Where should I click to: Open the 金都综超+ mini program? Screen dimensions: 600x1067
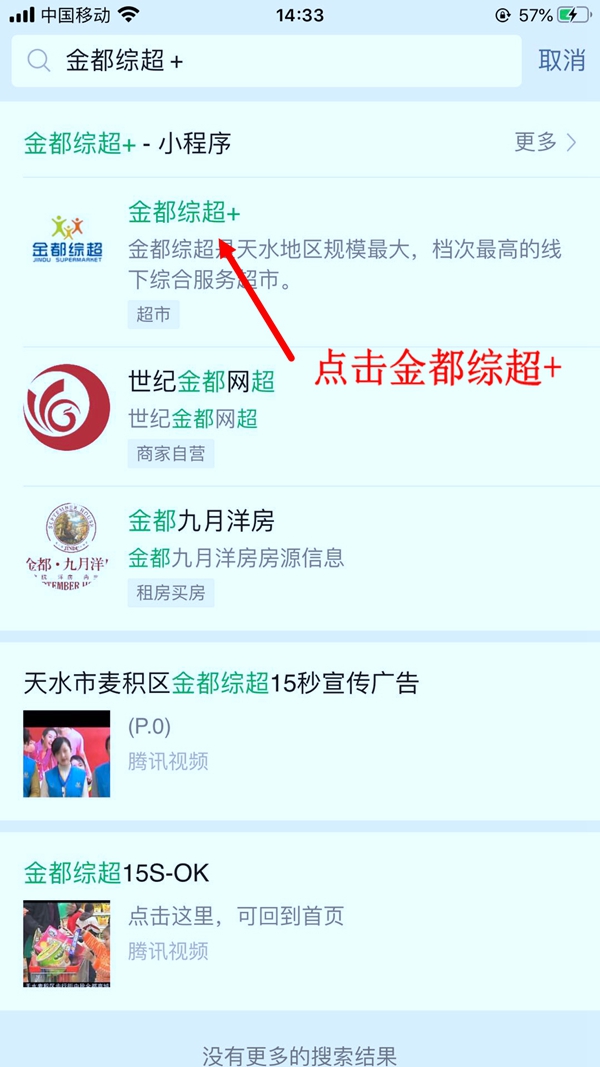[184, 213]
